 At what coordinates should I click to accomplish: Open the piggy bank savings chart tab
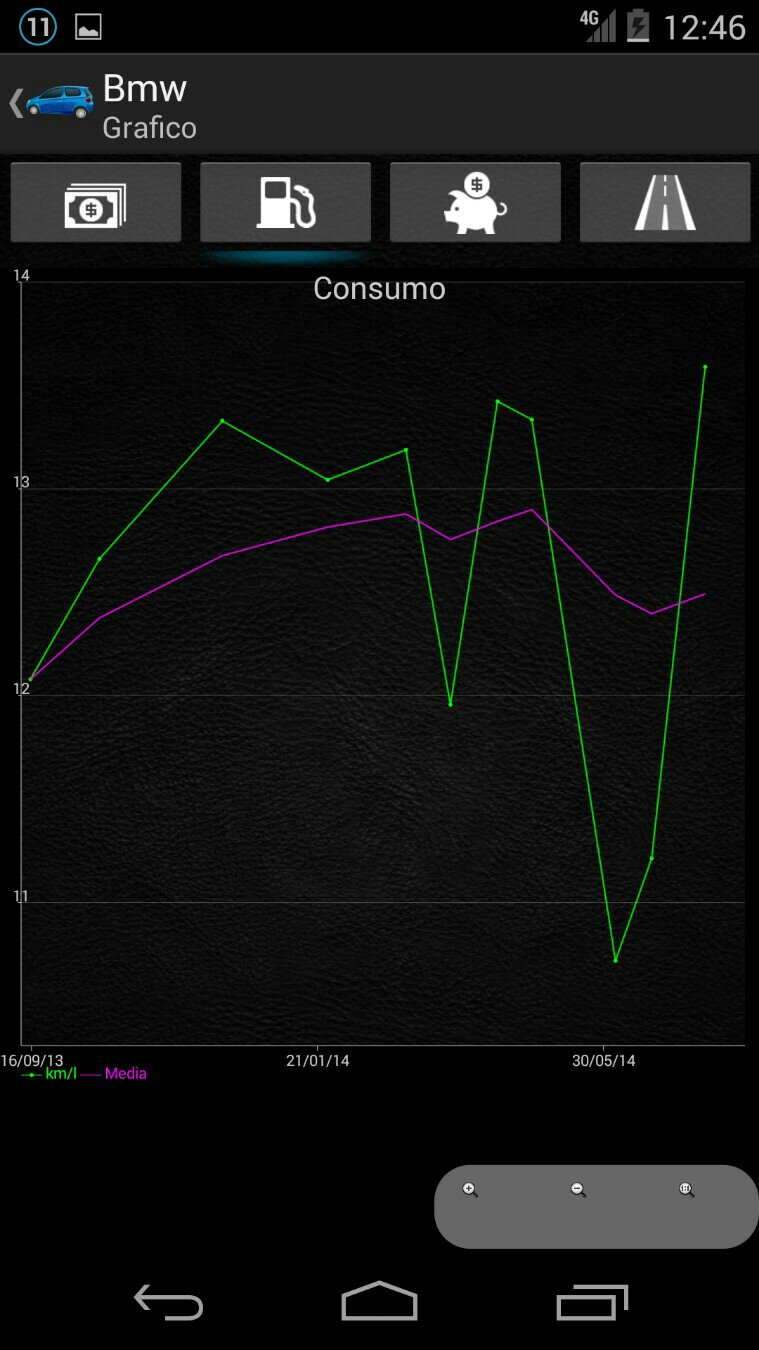click(475, 203)
